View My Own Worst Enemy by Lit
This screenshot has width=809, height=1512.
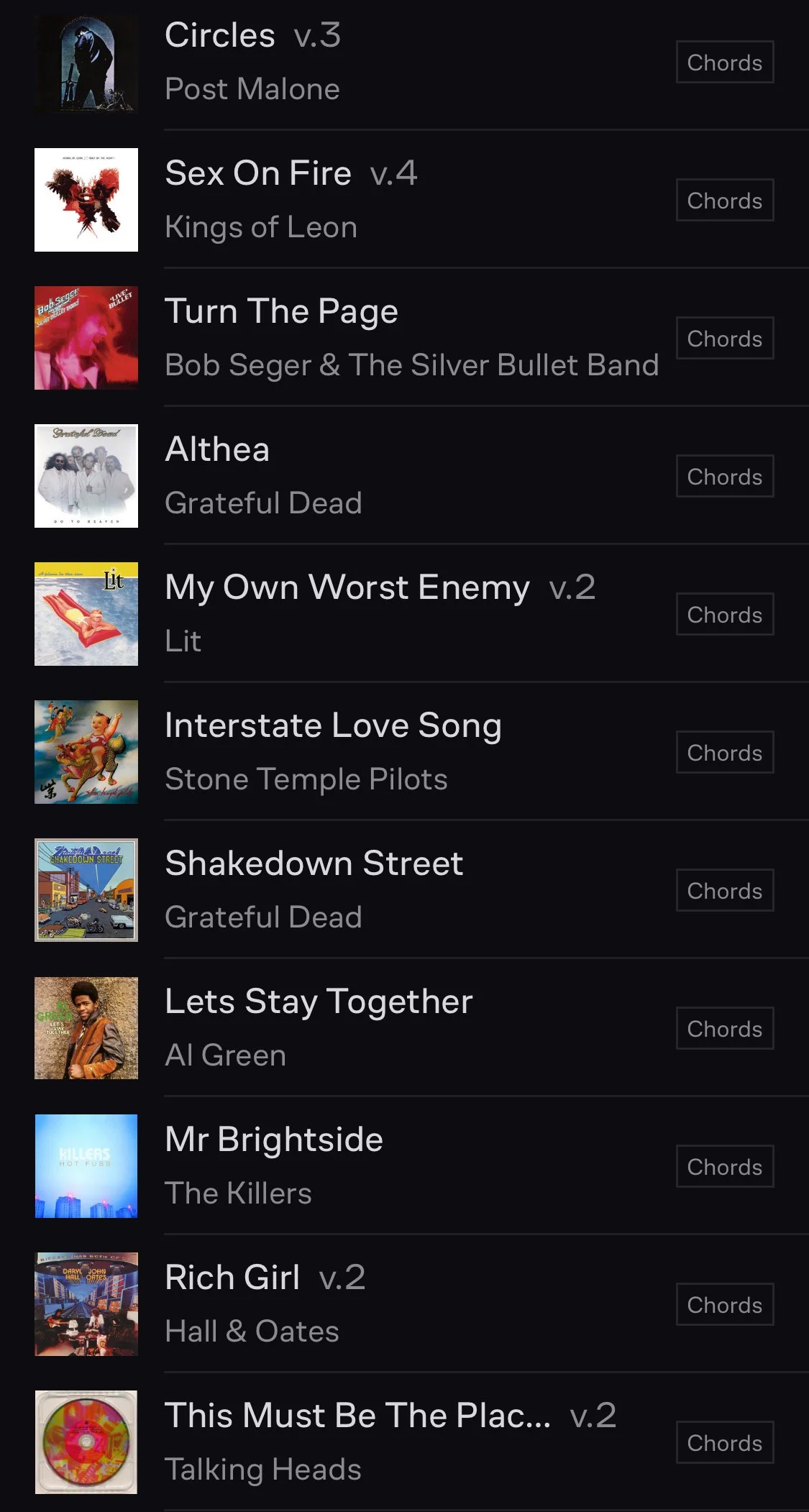pyautogui.click(x=347, y=588)
